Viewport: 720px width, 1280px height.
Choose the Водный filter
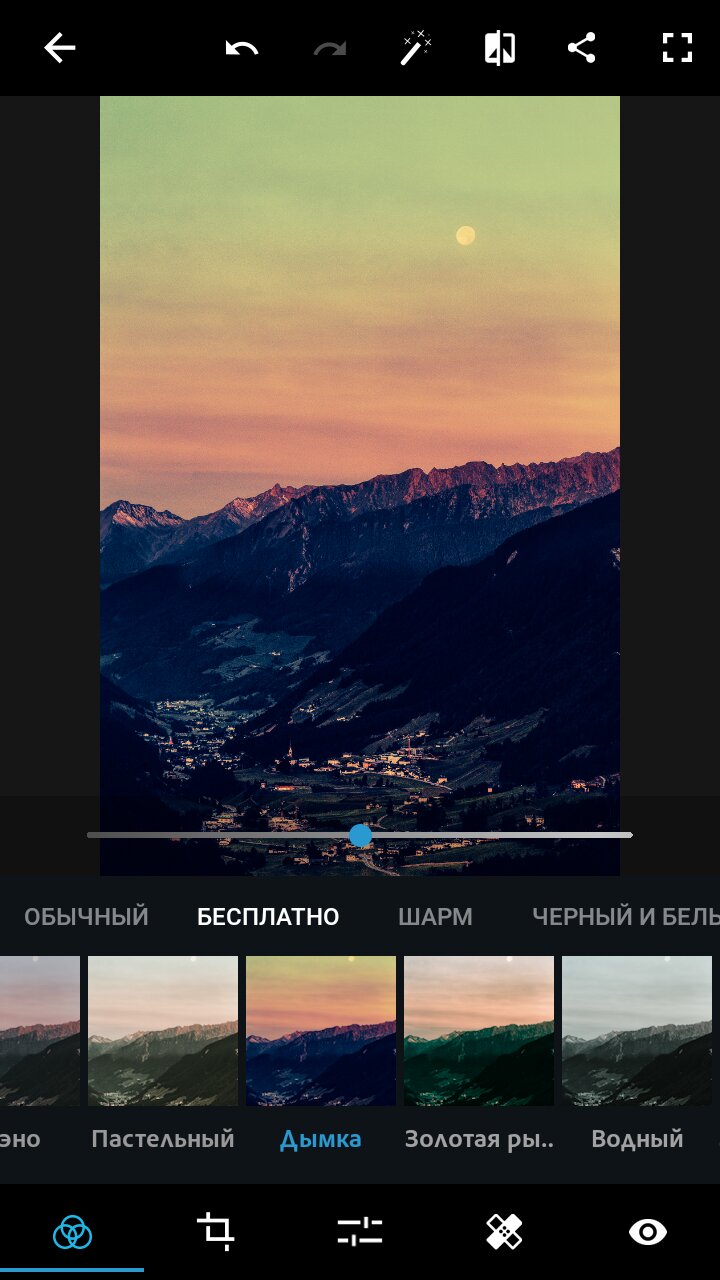[637, 1030]
